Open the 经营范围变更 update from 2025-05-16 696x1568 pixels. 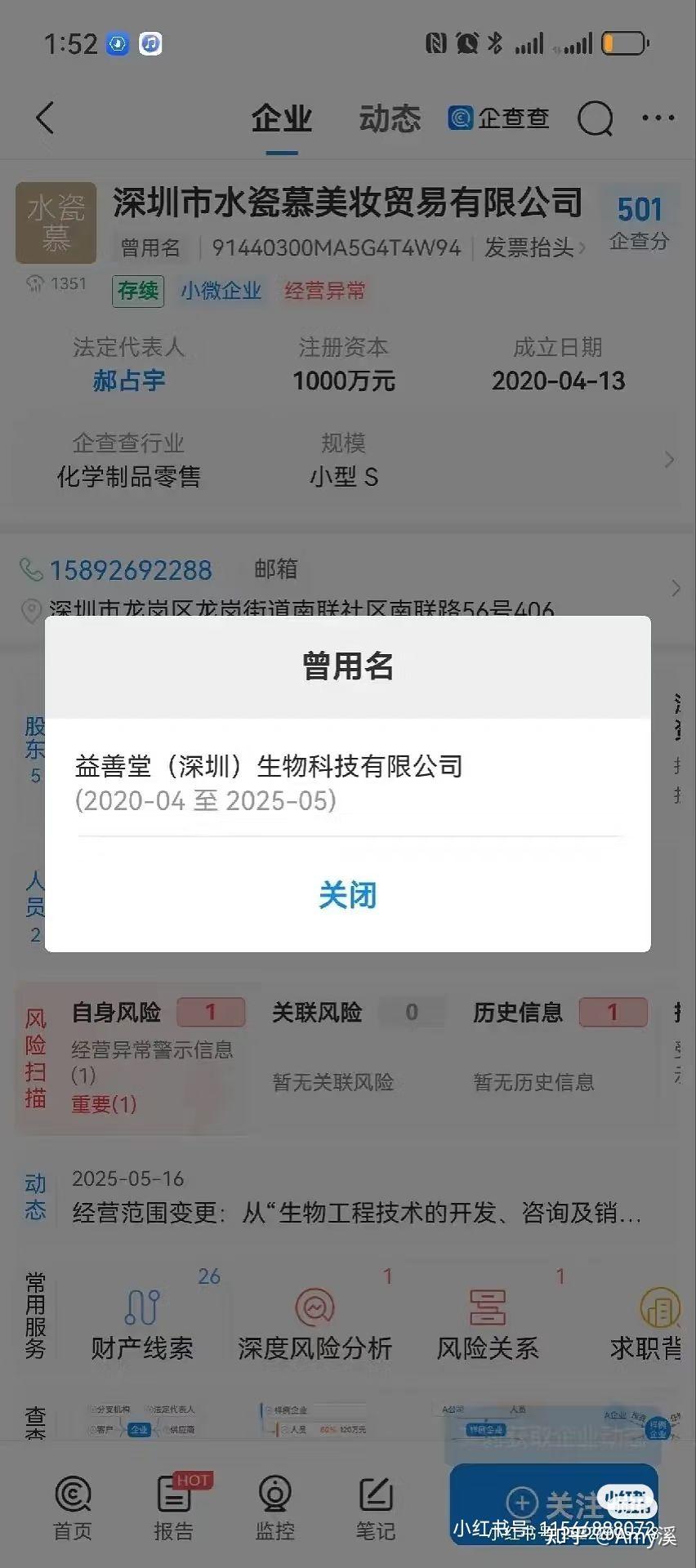356,1213
